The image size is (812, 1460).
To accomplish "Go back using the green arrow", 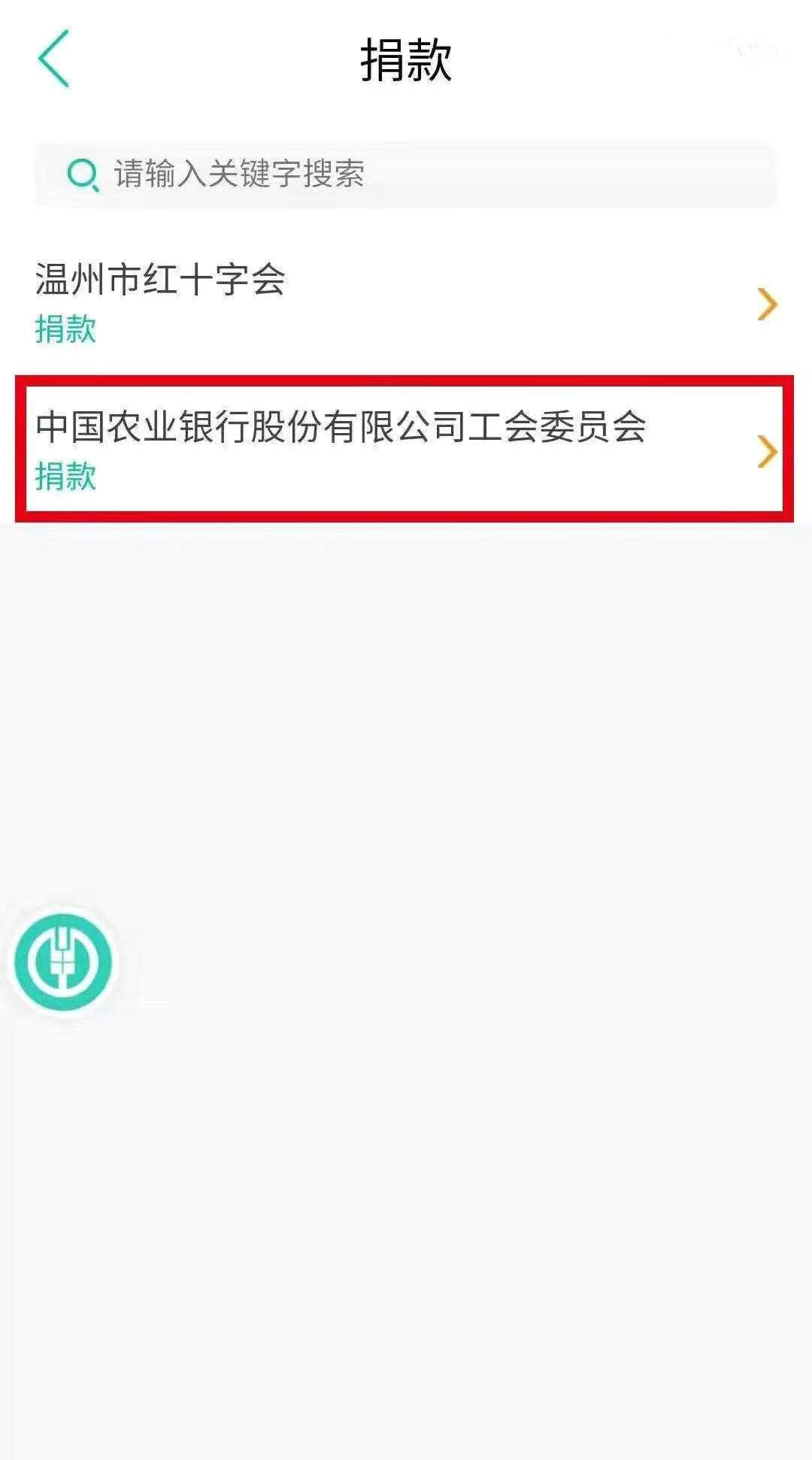I will (54, 59).
